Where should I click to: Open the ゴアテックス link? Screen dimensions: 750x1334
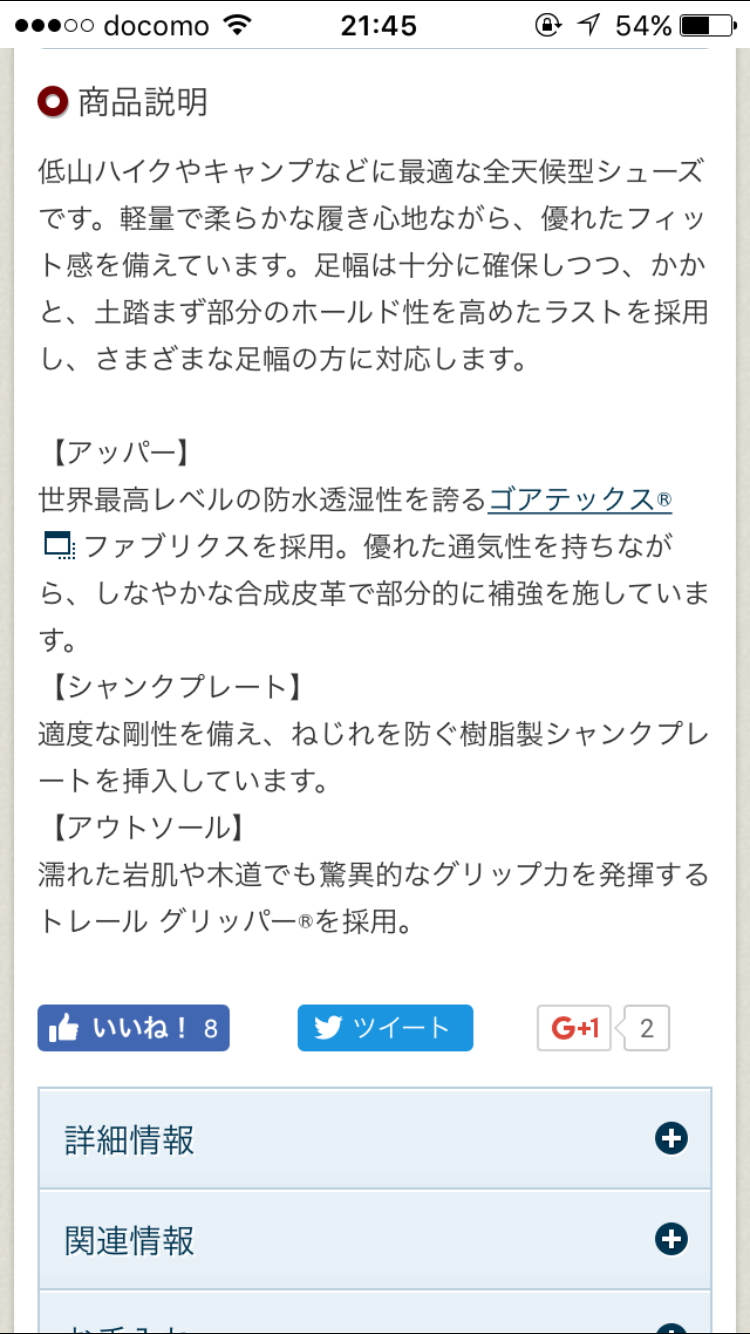point(580,499)
